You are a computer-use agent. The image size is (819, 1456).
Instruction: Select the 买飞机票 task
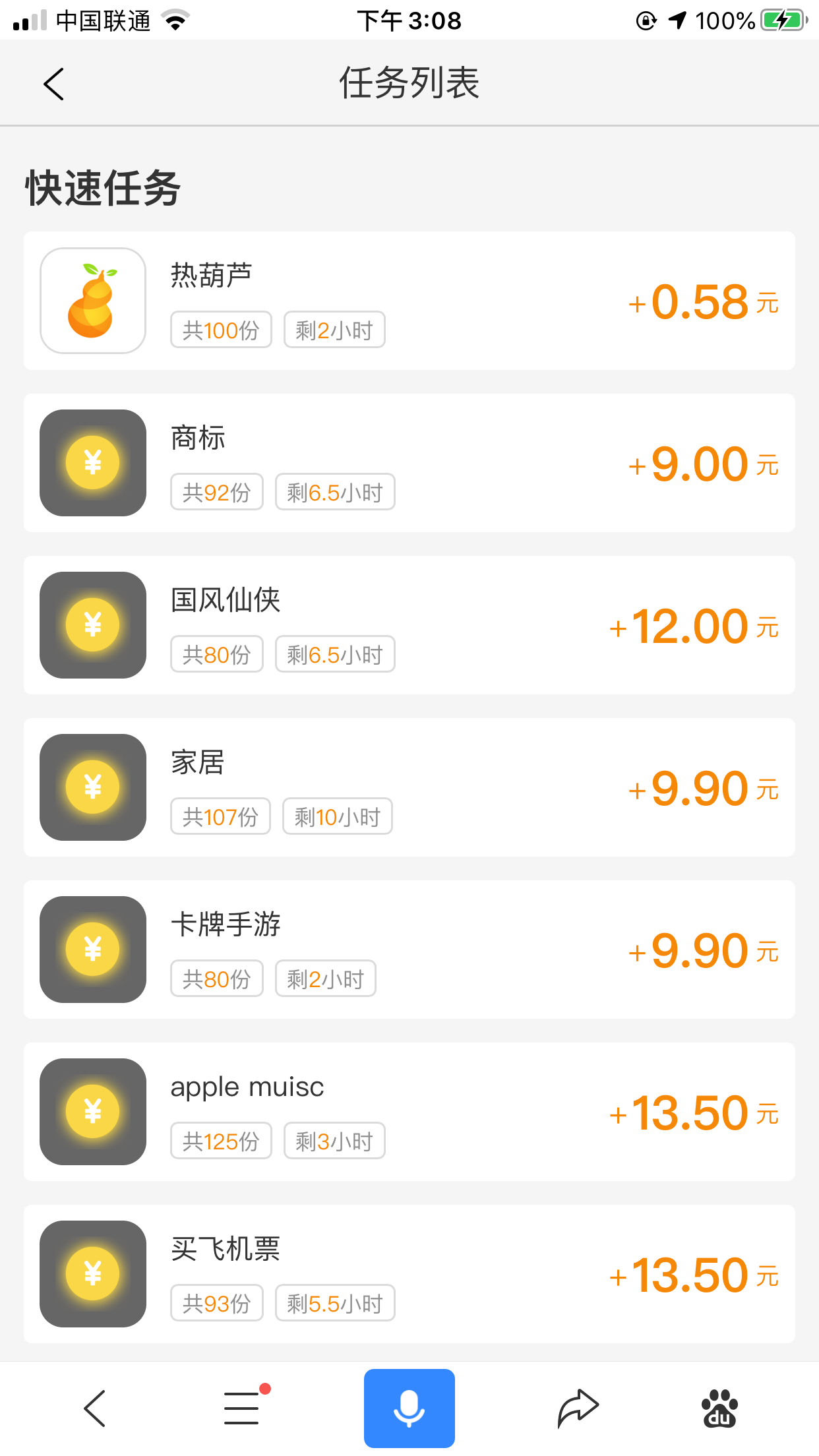coord(409,1274)
